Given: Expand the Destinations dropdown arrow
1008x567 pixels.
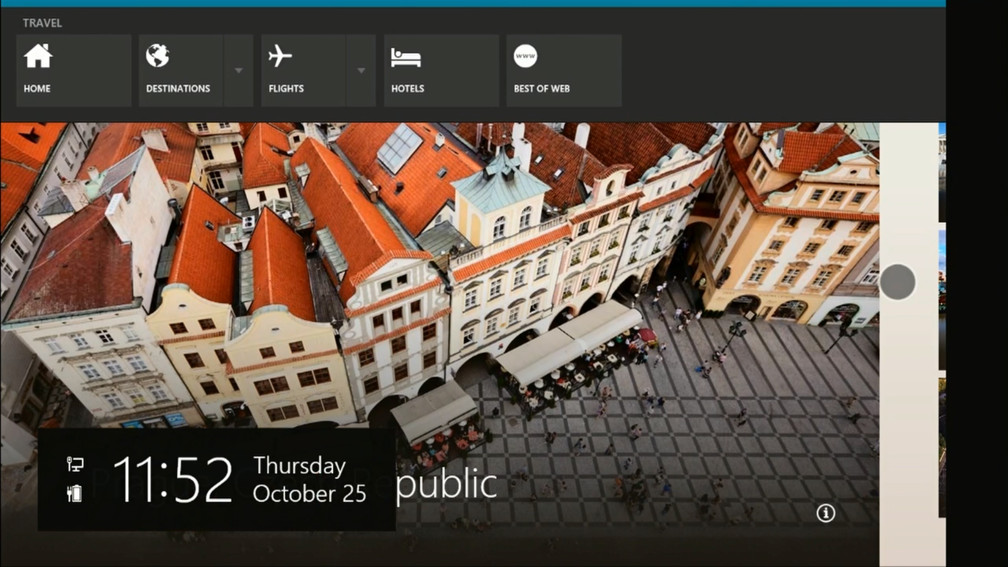Looking at the screenshot, I should (238, 70).
